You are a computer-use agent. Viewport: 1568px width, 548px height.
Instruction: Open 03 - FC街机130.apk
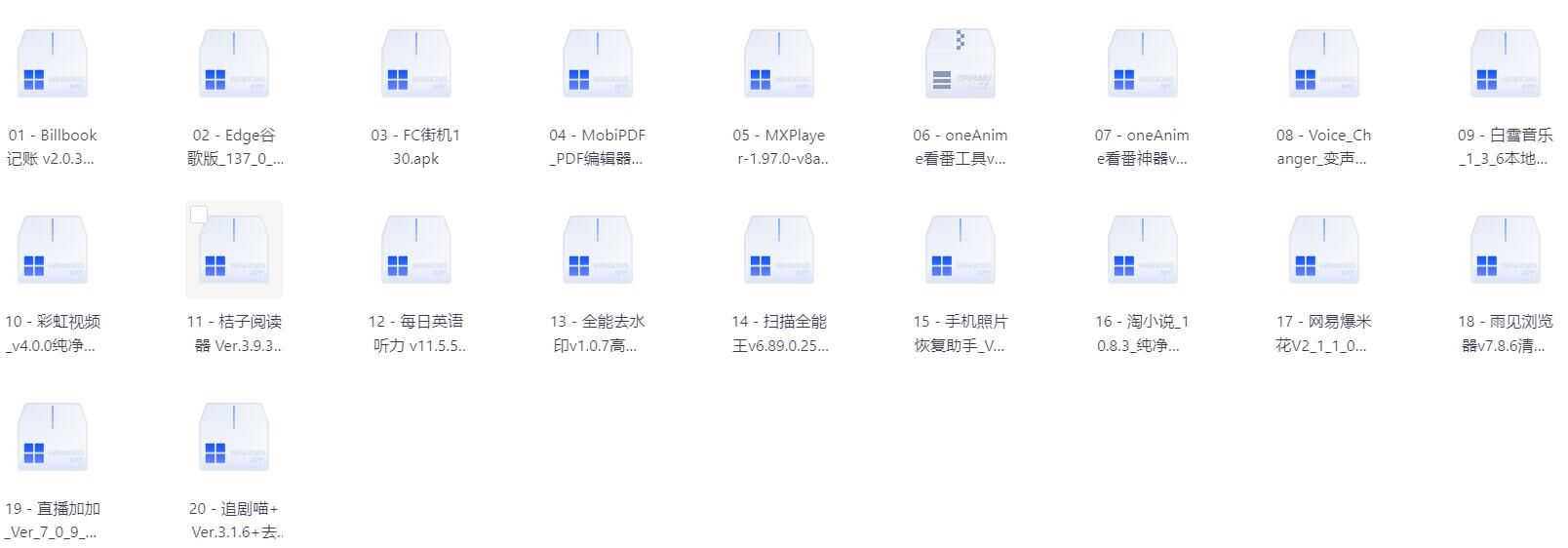click(416, 64)
